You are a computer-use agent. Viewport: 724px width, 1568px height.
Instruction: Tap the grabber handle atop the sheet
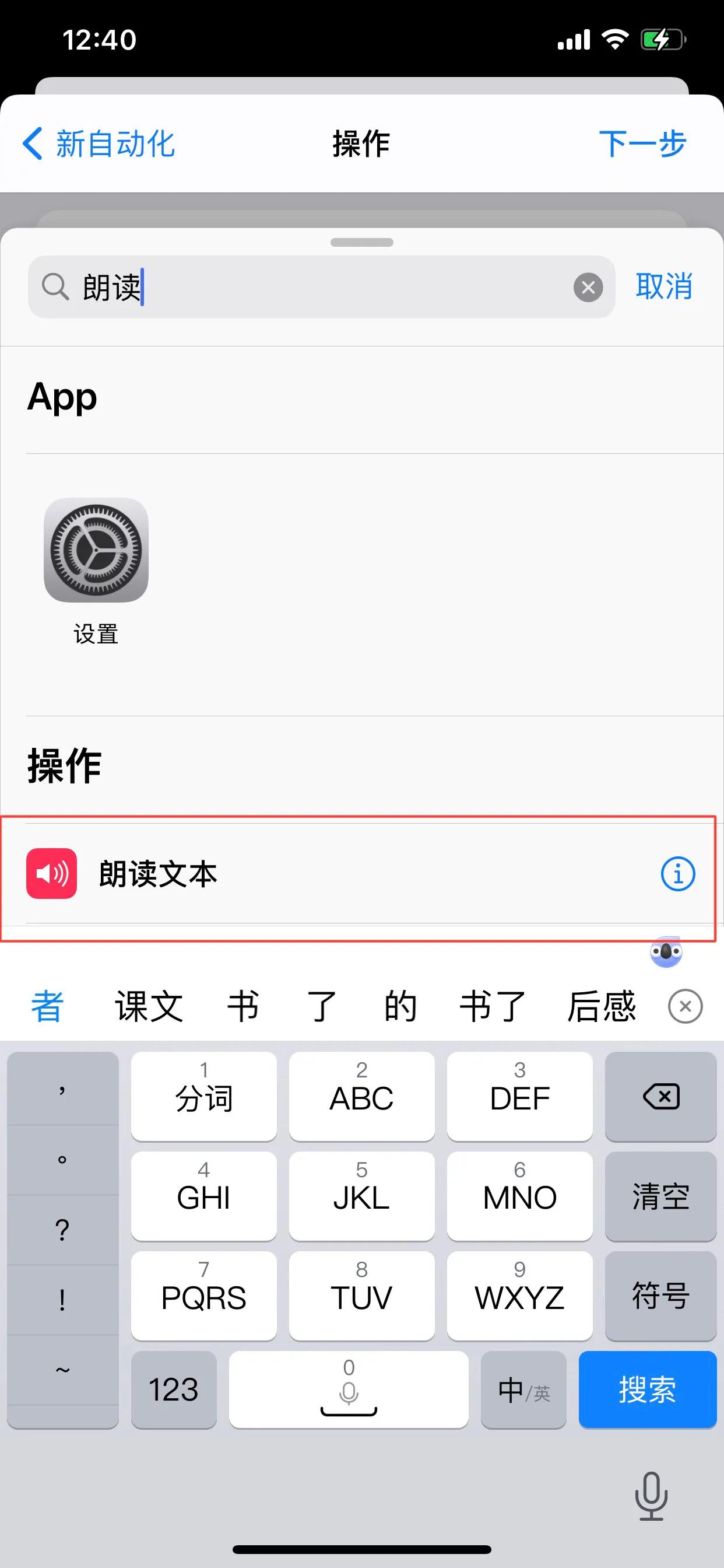click(x=362, y=241)
